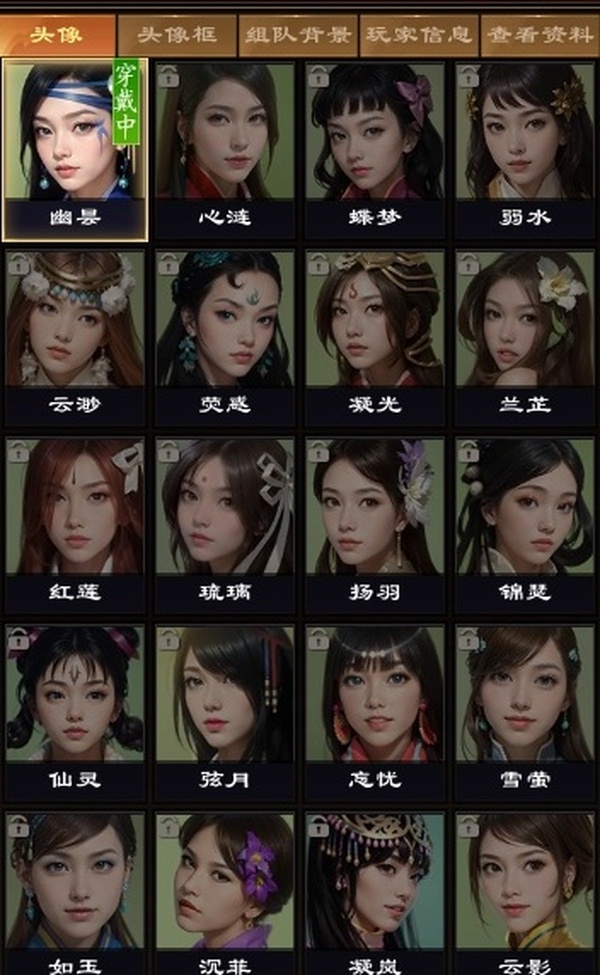Open the 查看资料 tab
This screenshot has width=600, height=975.
click(x=539, y=35)
